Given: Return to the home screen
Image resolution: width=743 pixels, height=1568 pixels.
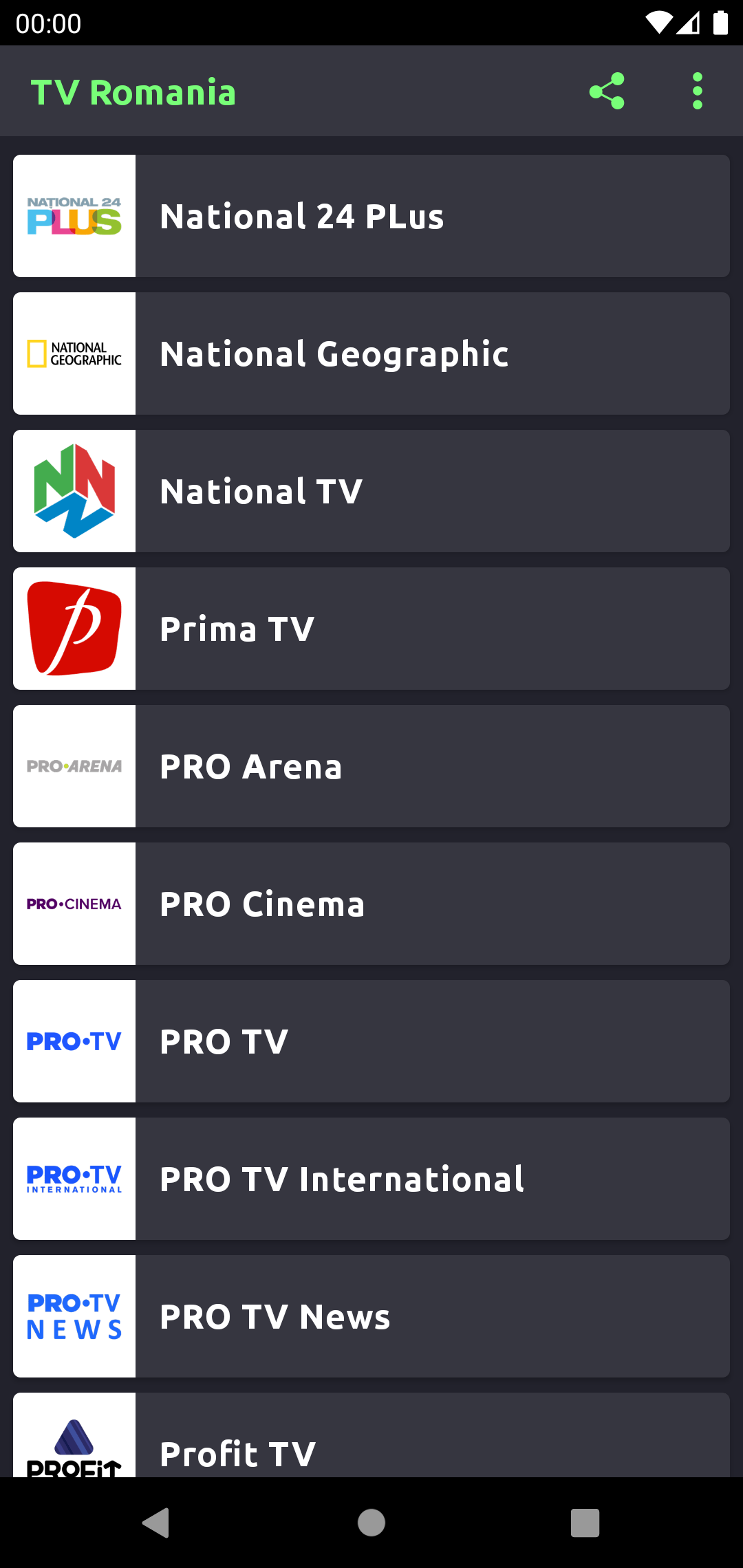Looking at the screenshot, I should pyautogui.click(x=371, y=1523).
